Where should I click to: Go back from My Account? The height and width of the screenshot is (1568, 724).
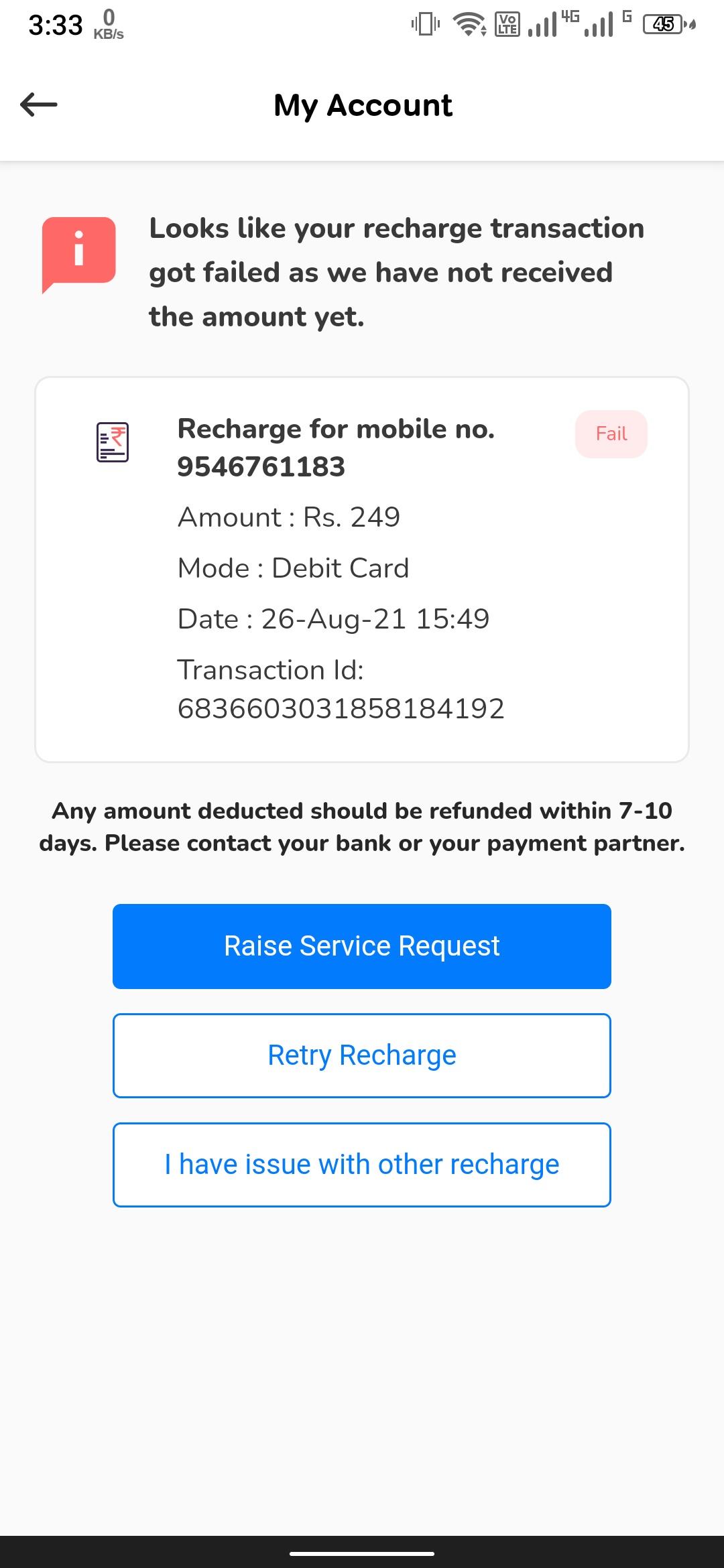tap(39, 105)
